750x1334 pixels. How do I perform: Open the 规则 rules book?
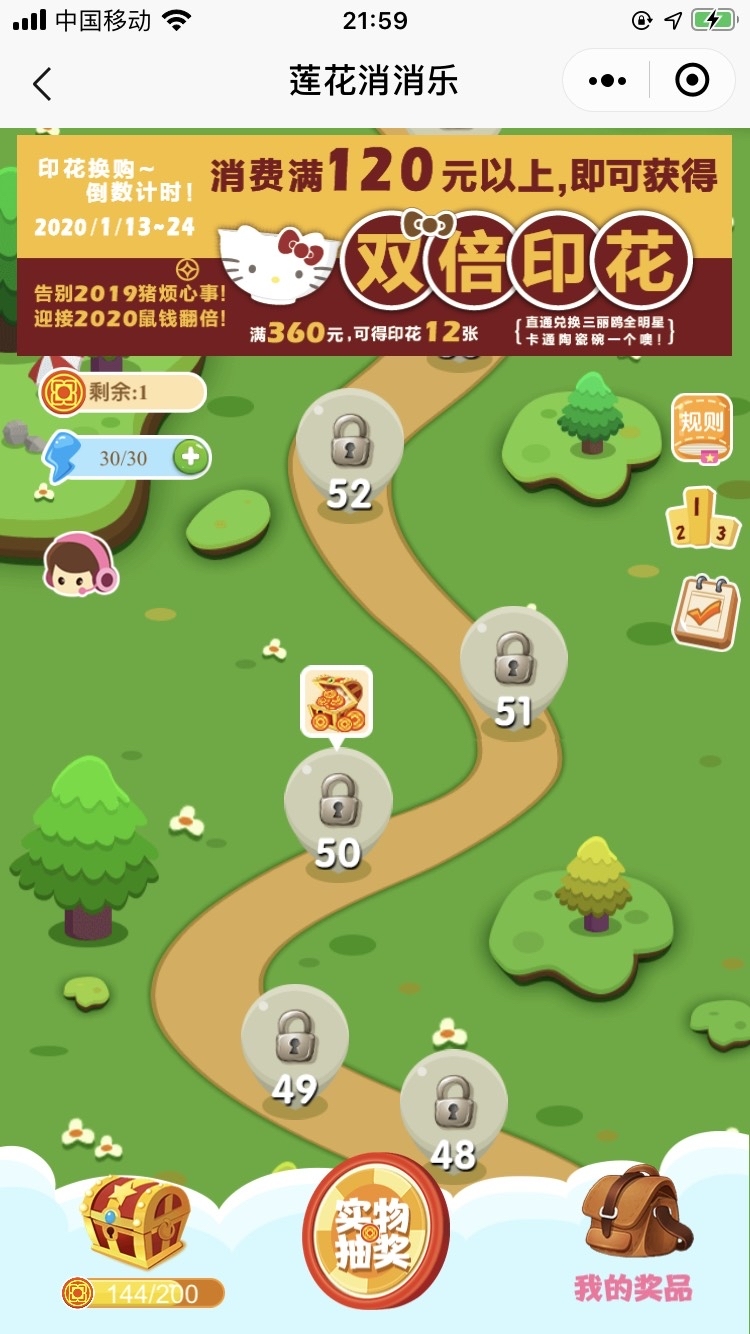click(x=701, y=427)
